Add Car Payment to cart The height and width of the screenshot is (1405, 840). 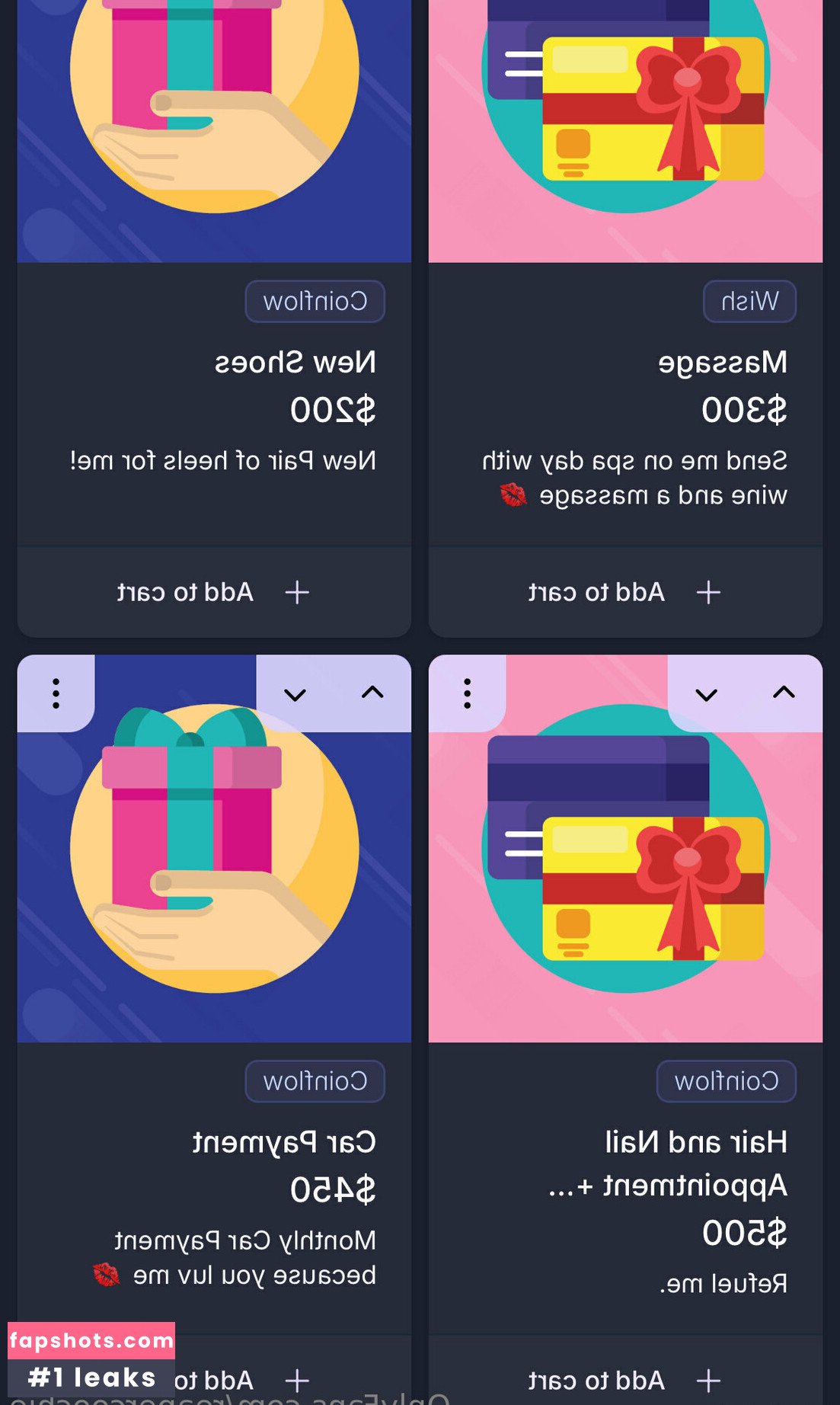228,1380
